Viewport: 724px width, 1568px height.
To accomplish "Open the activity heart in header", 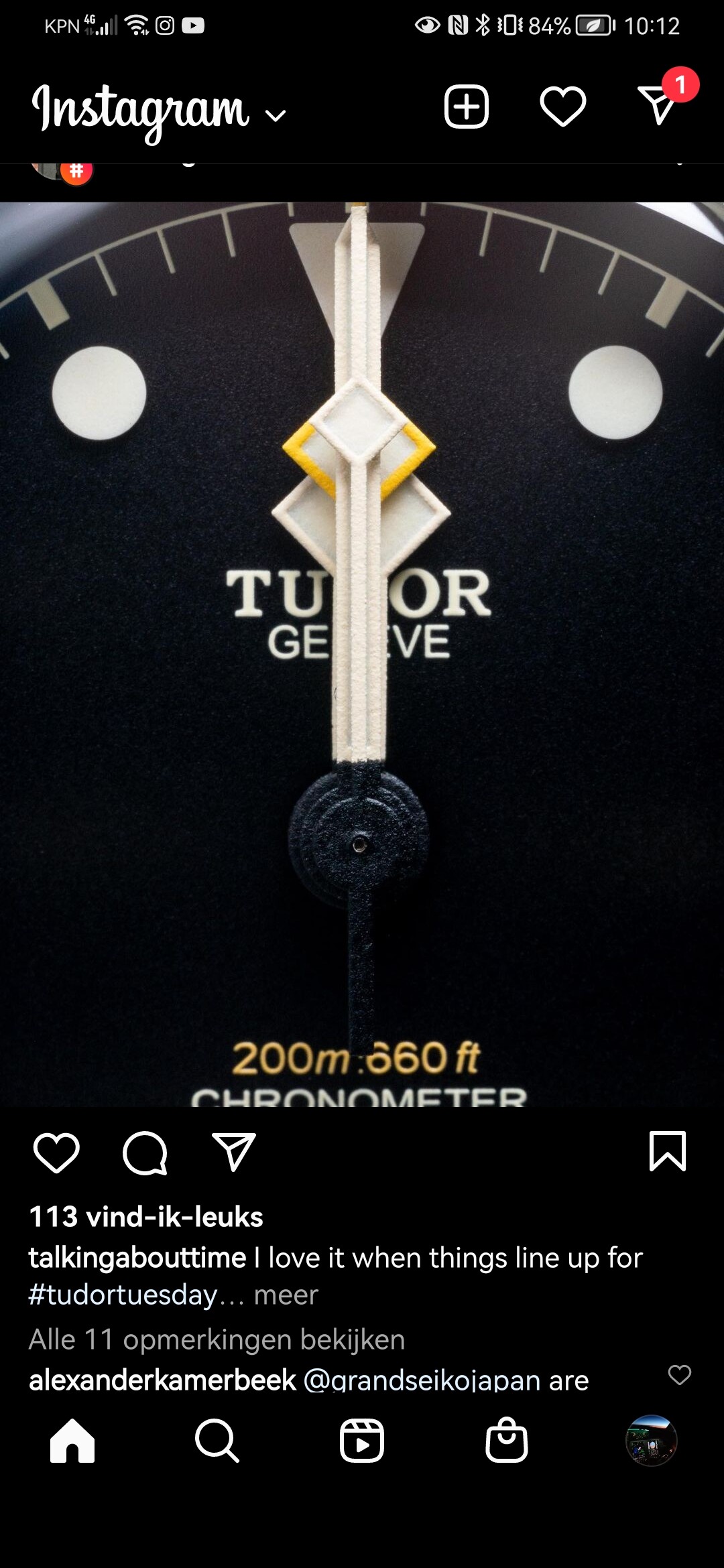I will 563,107.
